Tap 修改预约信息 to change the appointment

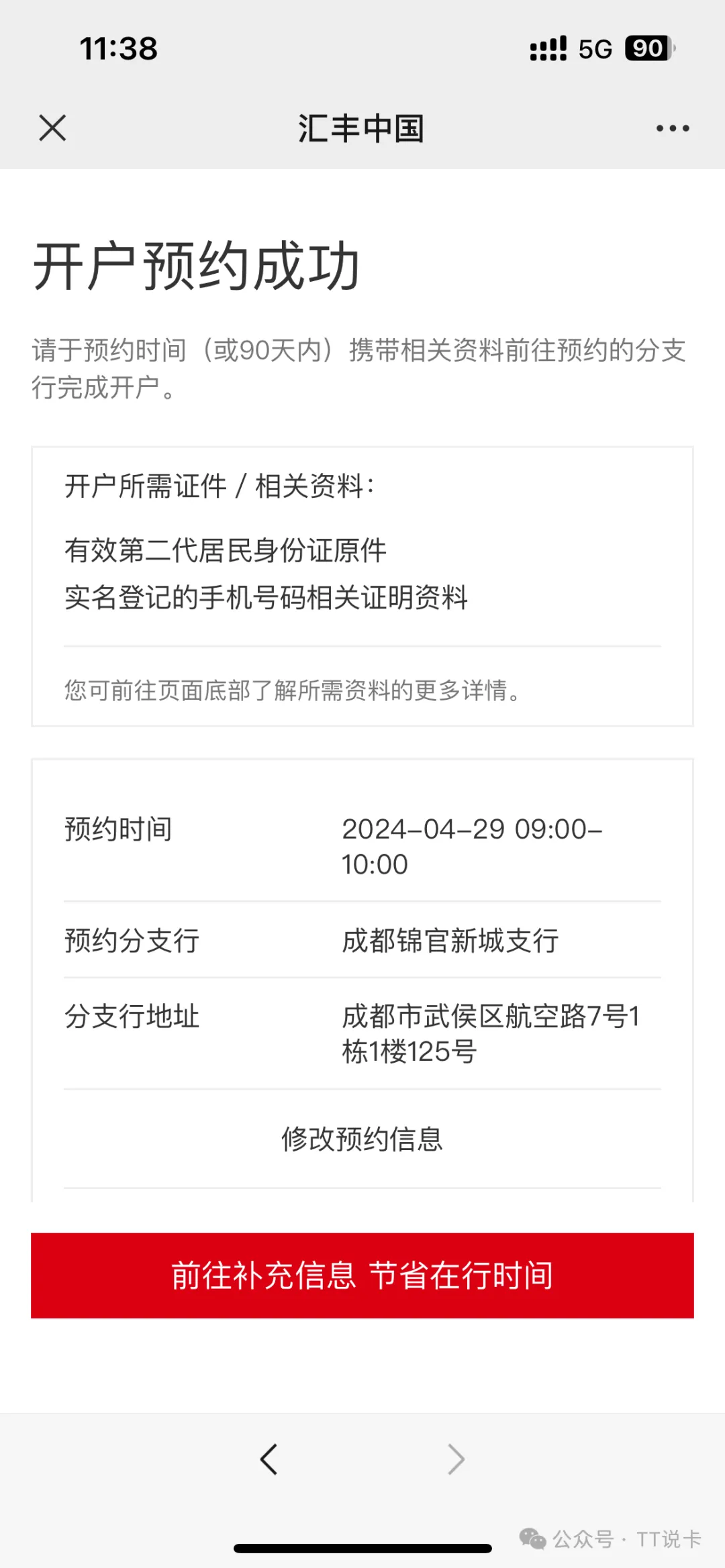pos(362,1139)
